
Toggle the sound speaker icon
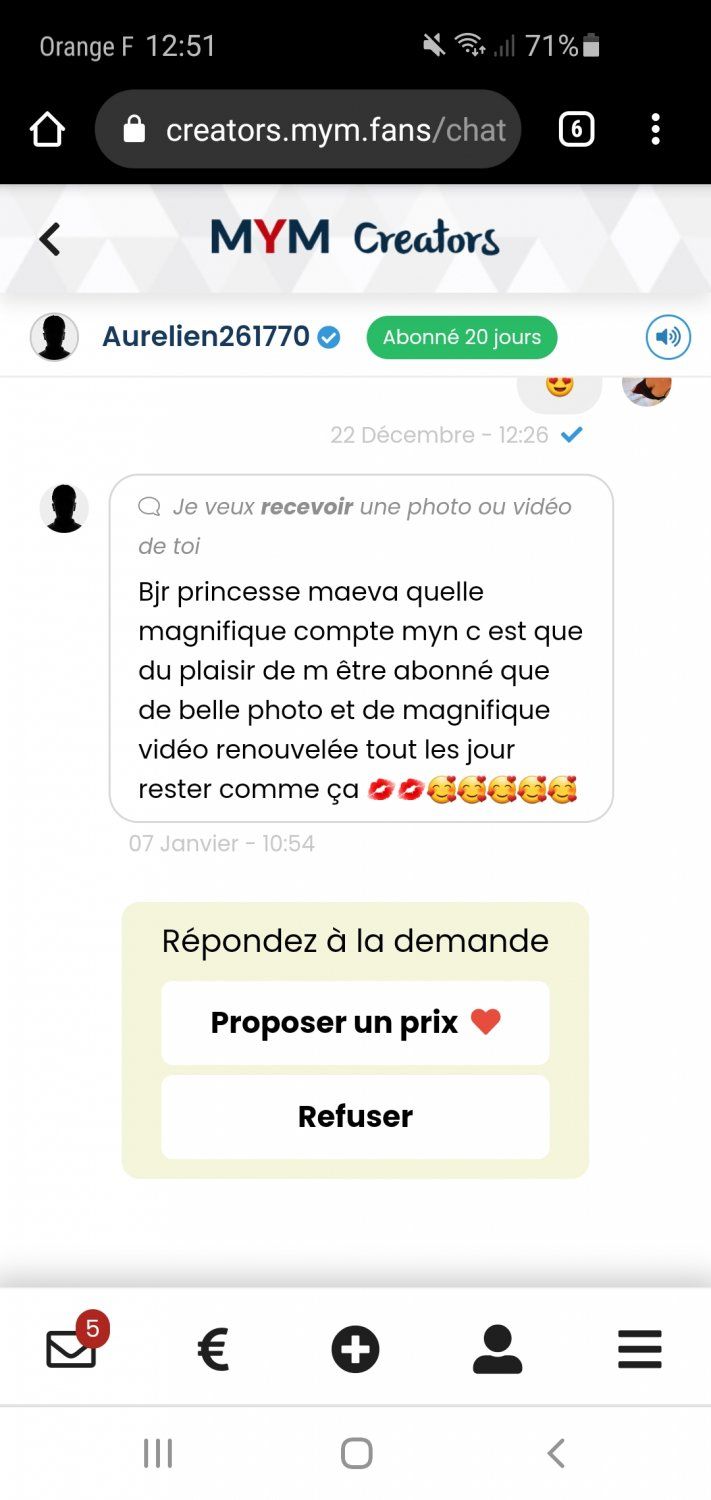(668, 337)
